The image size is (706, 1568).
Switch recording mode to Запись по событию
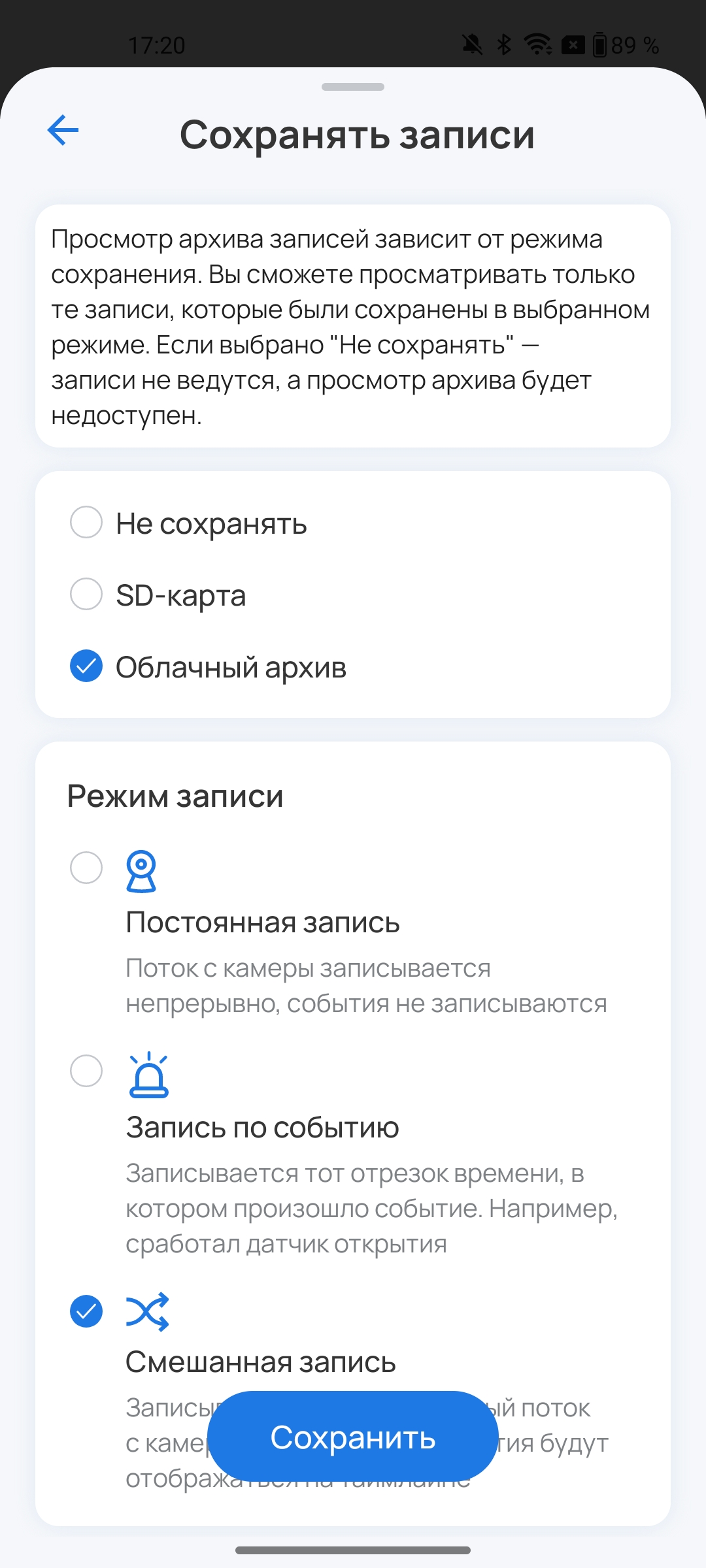click(x=86, y=1071)
